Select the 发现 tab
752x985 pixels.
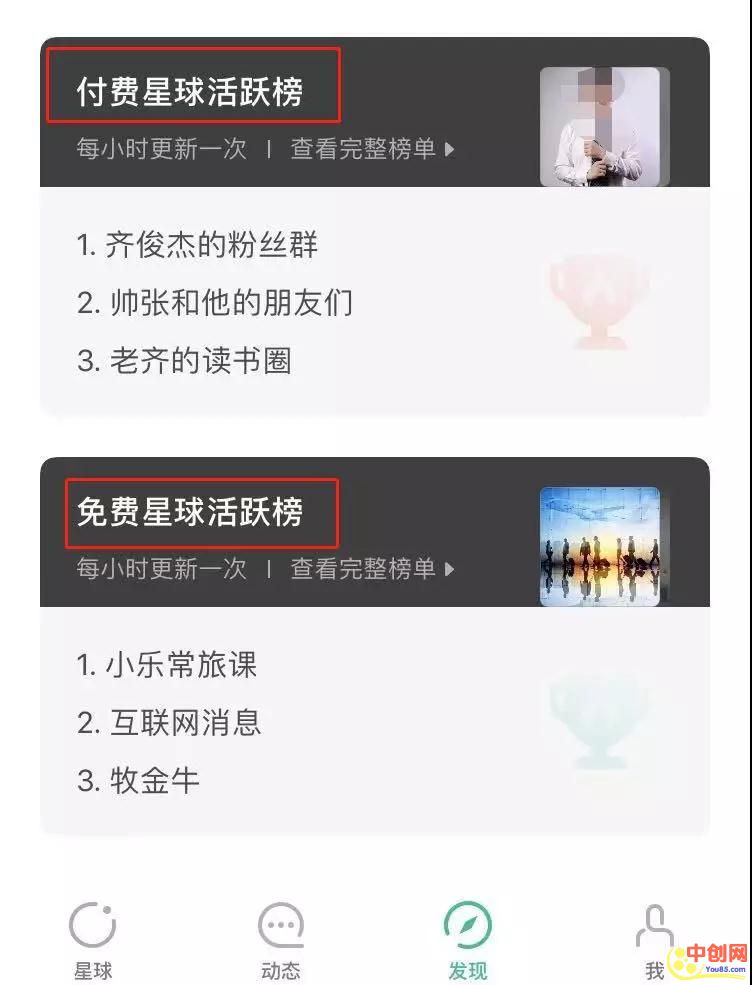click(x=467, y=940)
